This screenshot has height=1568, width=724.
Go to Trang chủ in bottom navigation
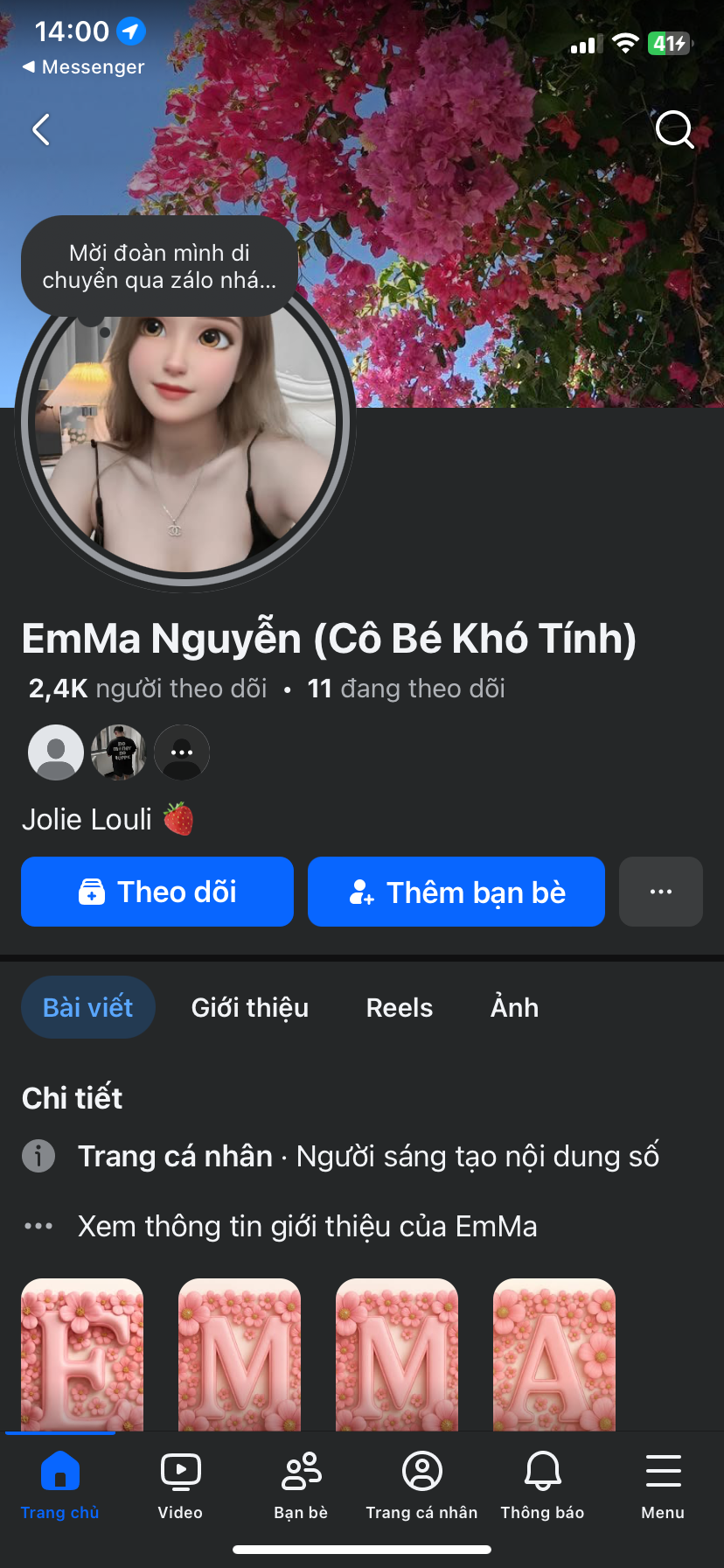point(60,1485)
